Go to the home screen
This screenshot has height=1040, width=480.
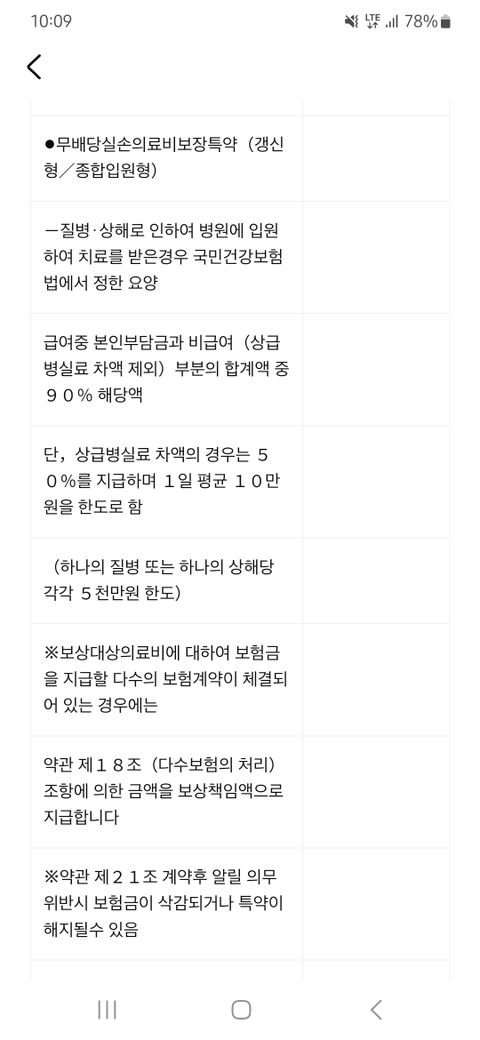tap(241, 1009)
